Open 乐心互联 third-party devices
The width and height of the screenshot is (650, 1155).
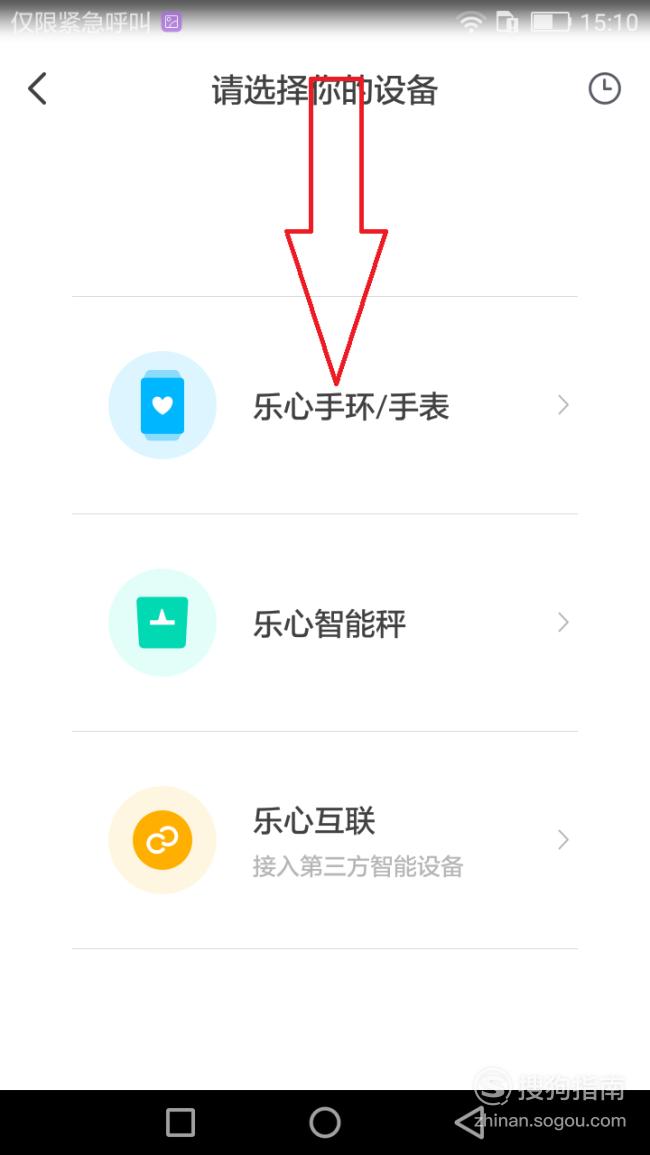pos(325,840)
